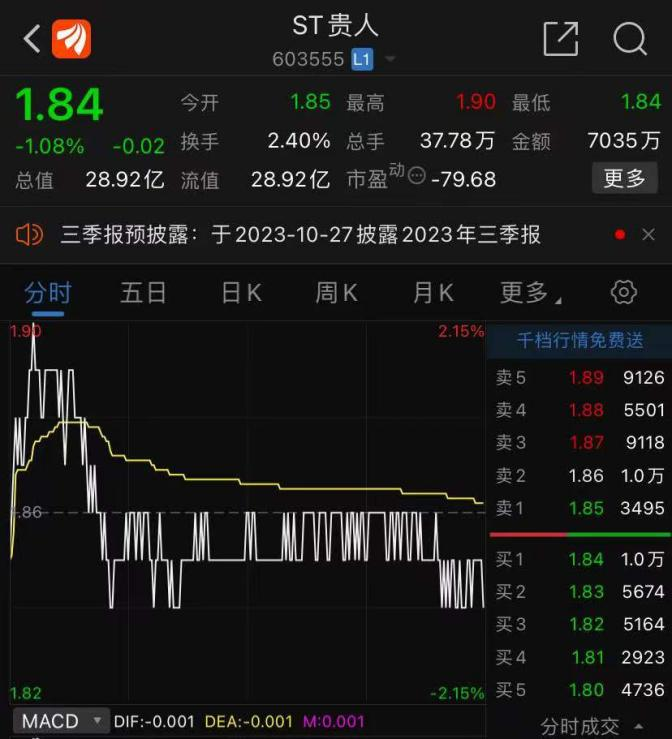This screenshot has width=672, height=739.
Task: Open chart settings gear
Action: tap(623, 292)
